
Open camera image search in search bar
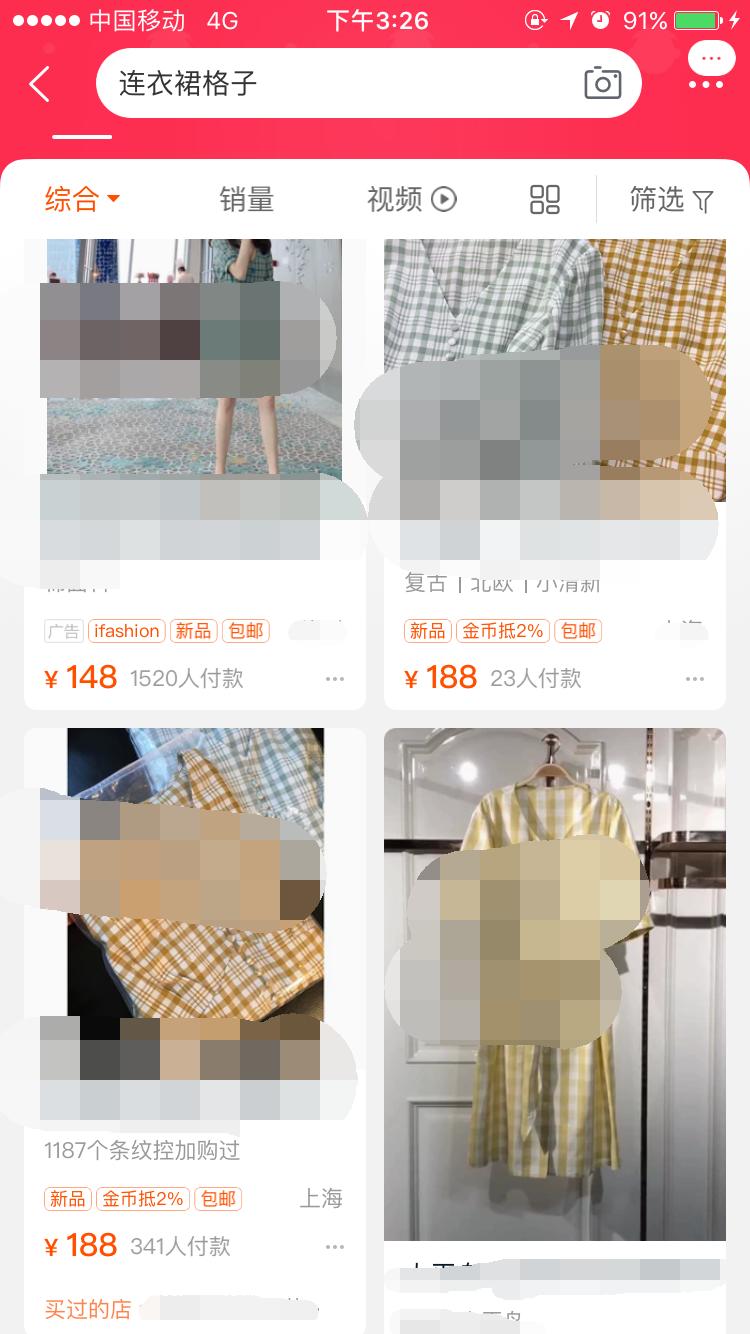(x=602, y=84)
